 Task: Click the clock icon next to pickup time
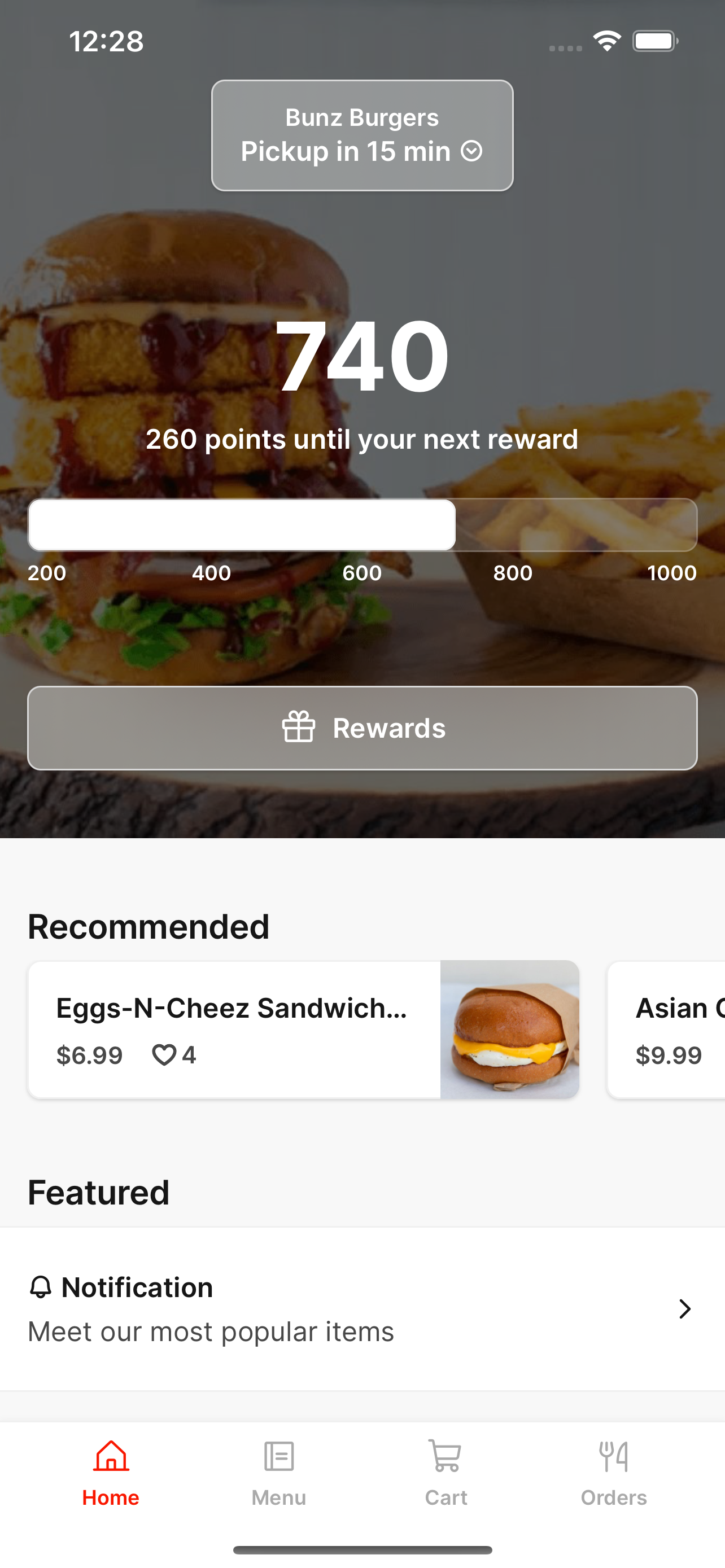click(472, 152)
